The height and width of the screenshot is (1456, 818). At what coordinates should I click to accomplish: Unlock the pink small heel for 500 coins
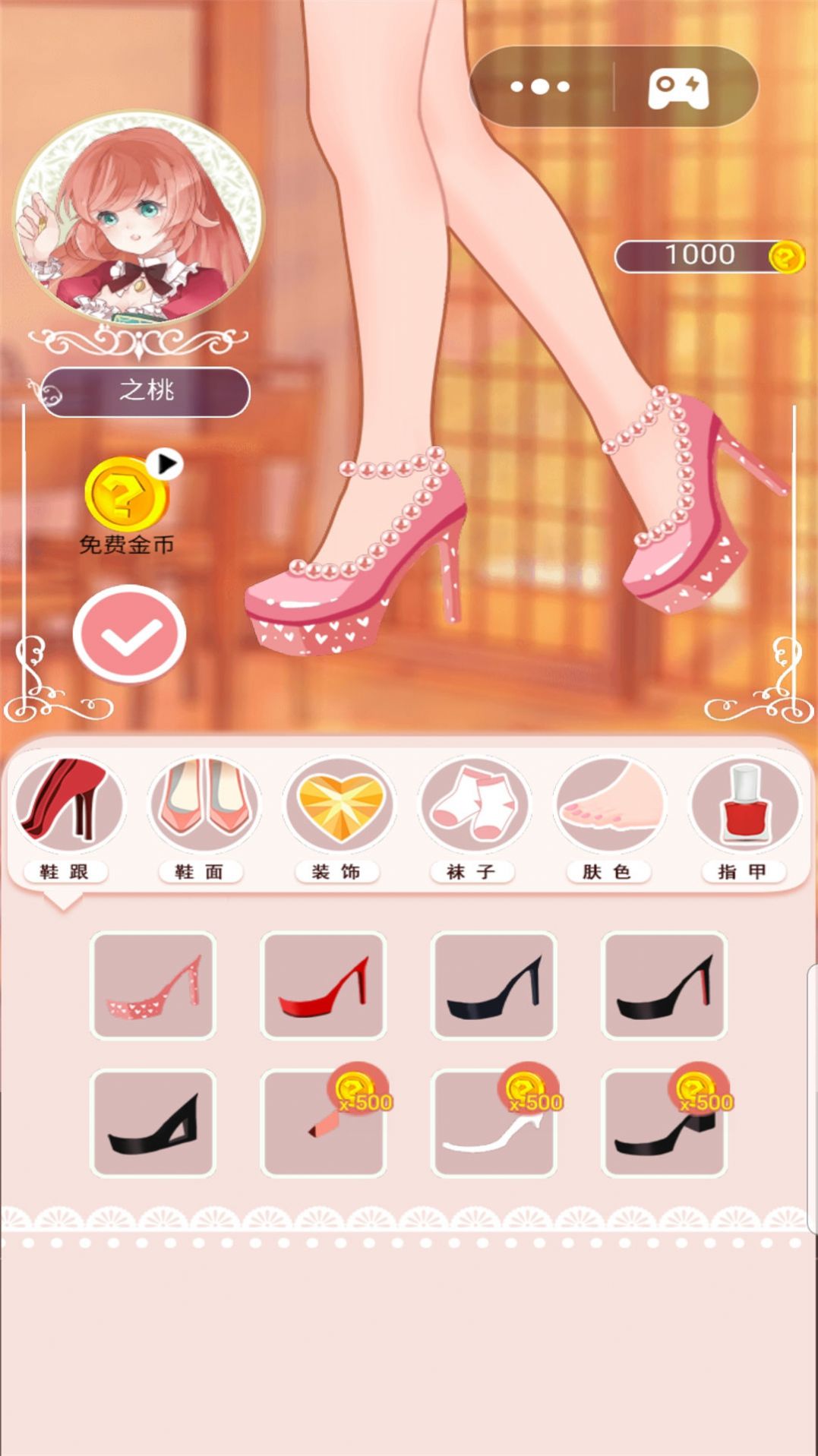point(324,1123)
